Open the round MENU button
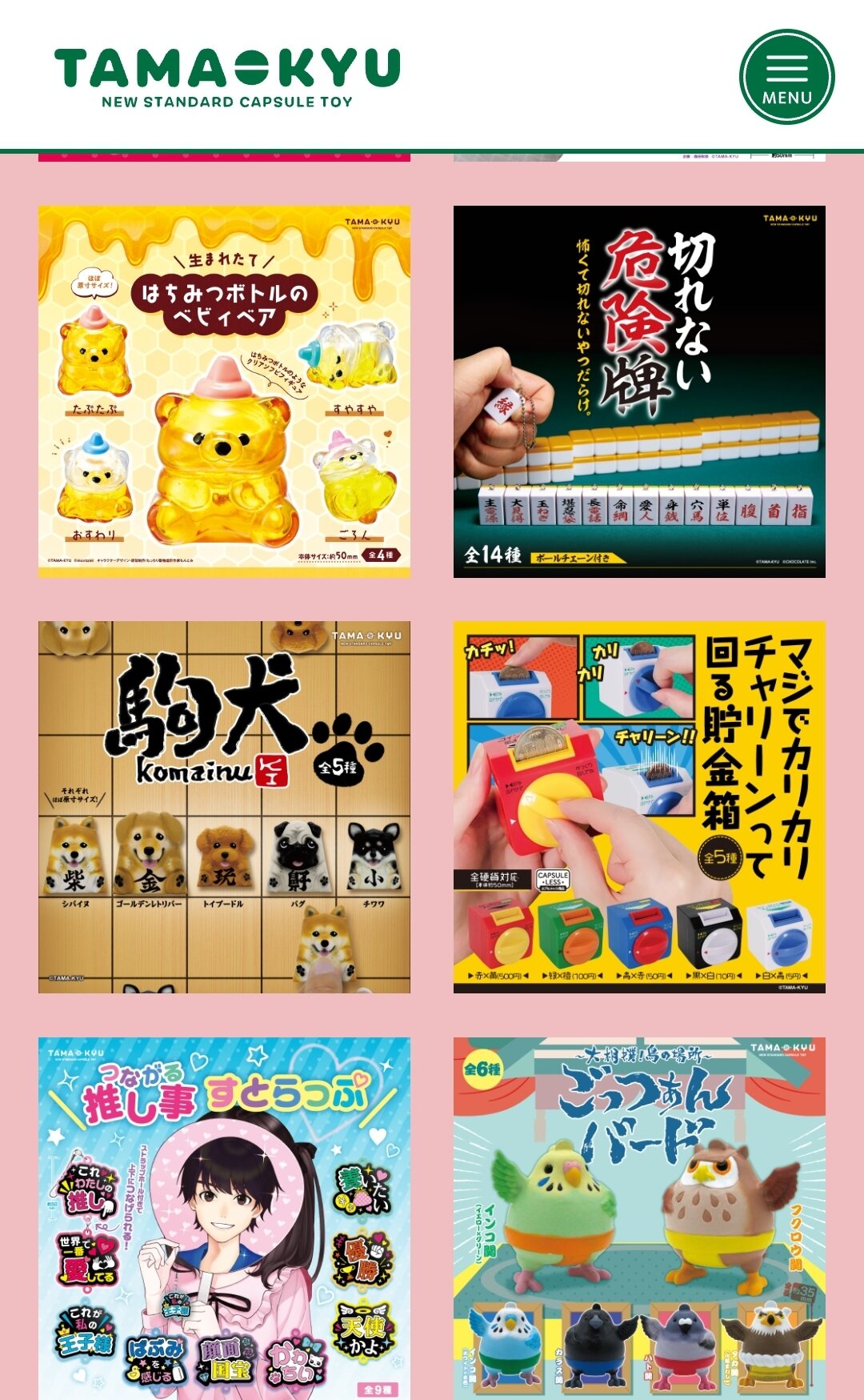 pyautogui.click(x=786, y=77)
